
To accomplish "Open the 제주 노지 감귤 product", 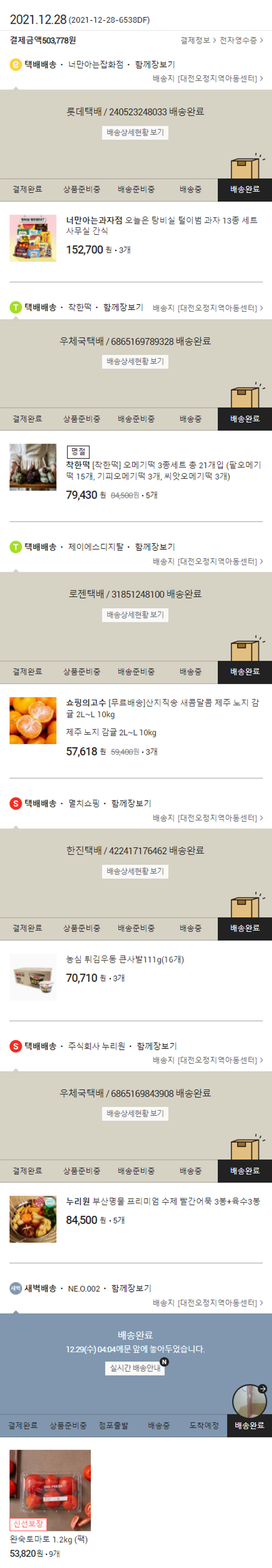I will point(162,709).
